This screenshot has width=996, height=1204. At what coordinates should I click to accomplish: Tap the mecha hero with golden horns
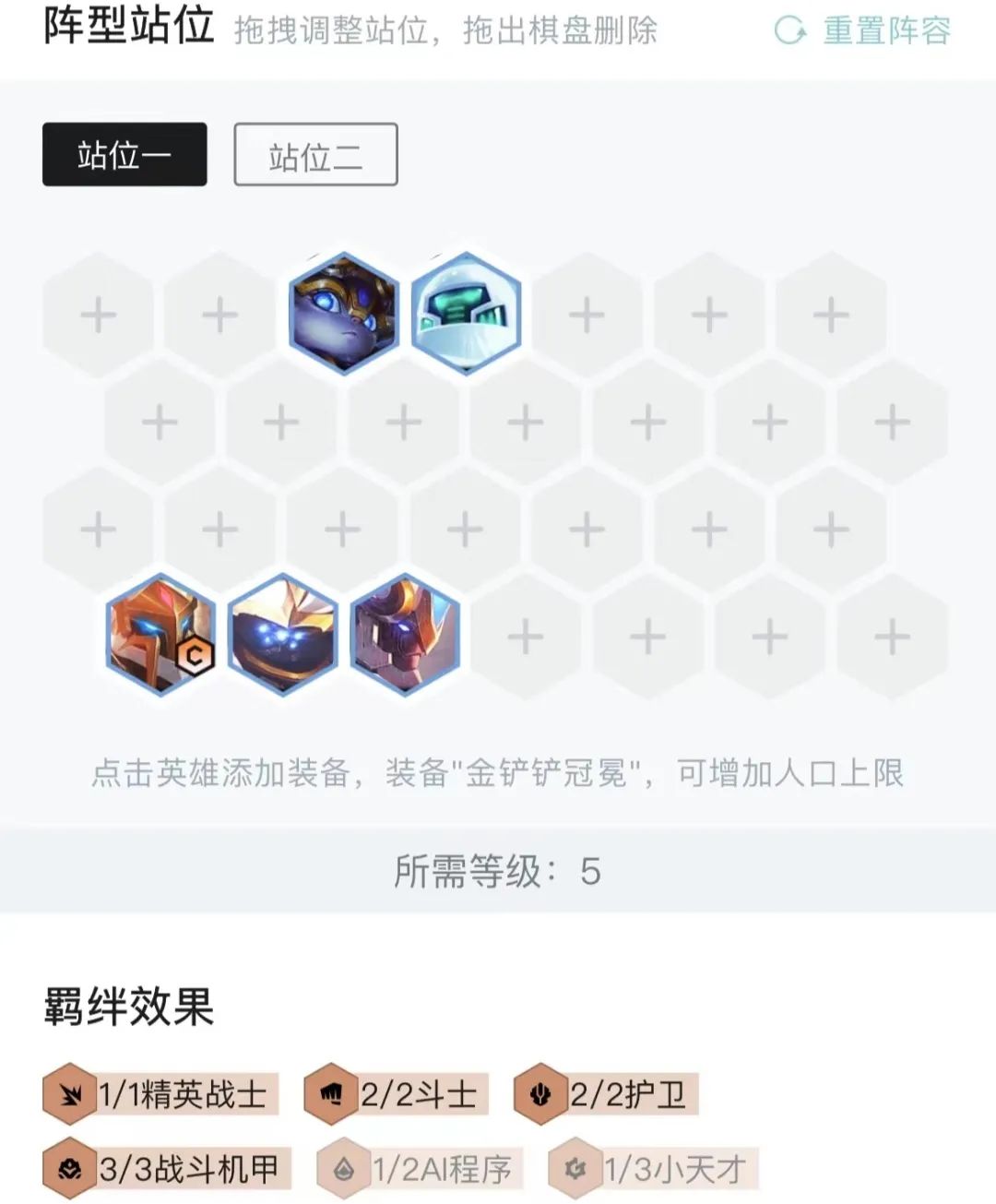405,635
